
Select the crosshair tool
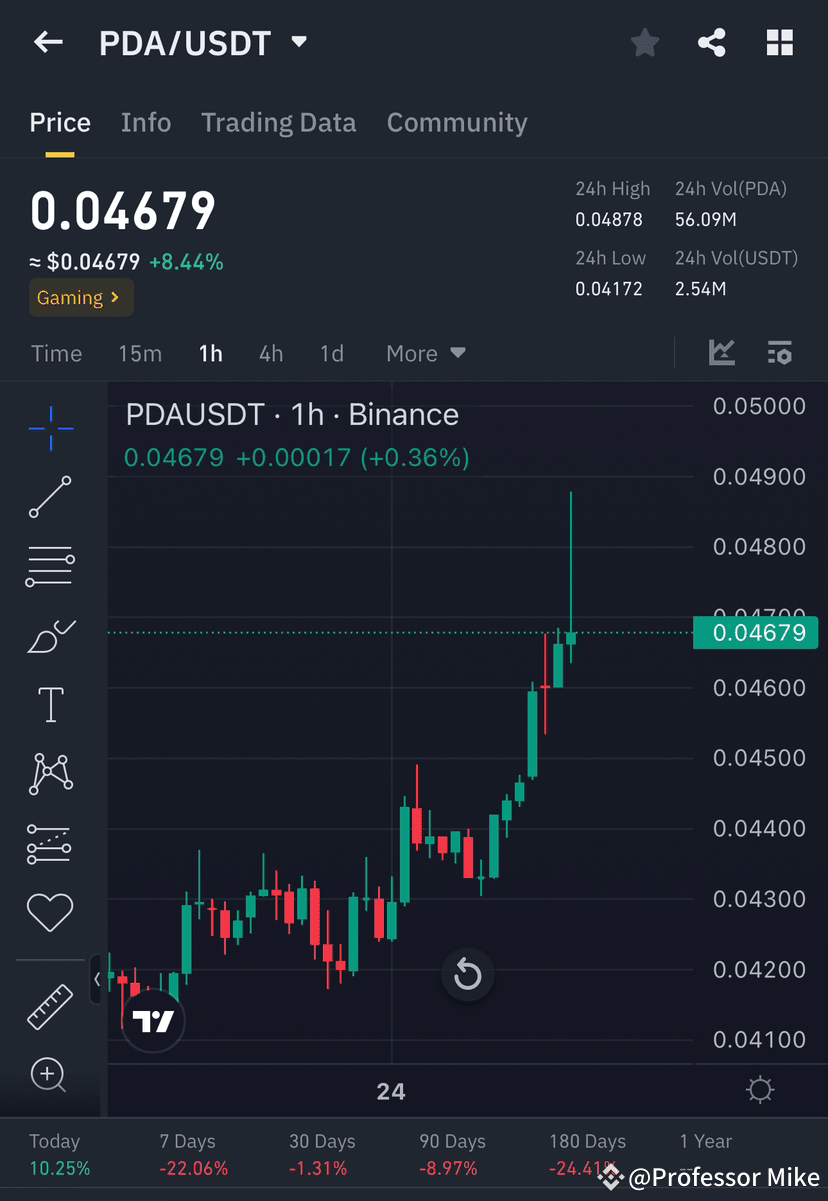50,428
